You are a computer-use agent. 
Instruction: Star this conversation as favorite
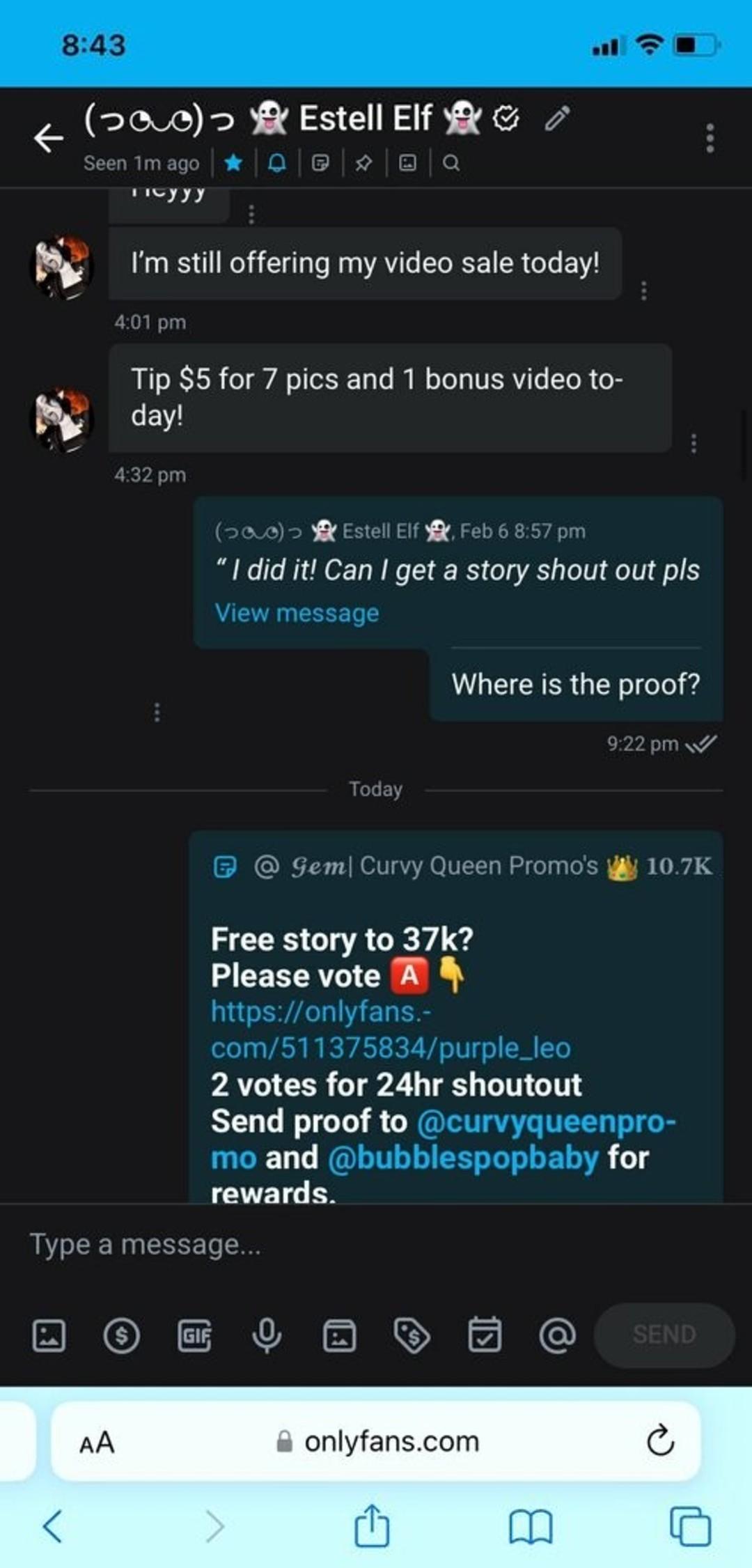(x=233, y=163)
